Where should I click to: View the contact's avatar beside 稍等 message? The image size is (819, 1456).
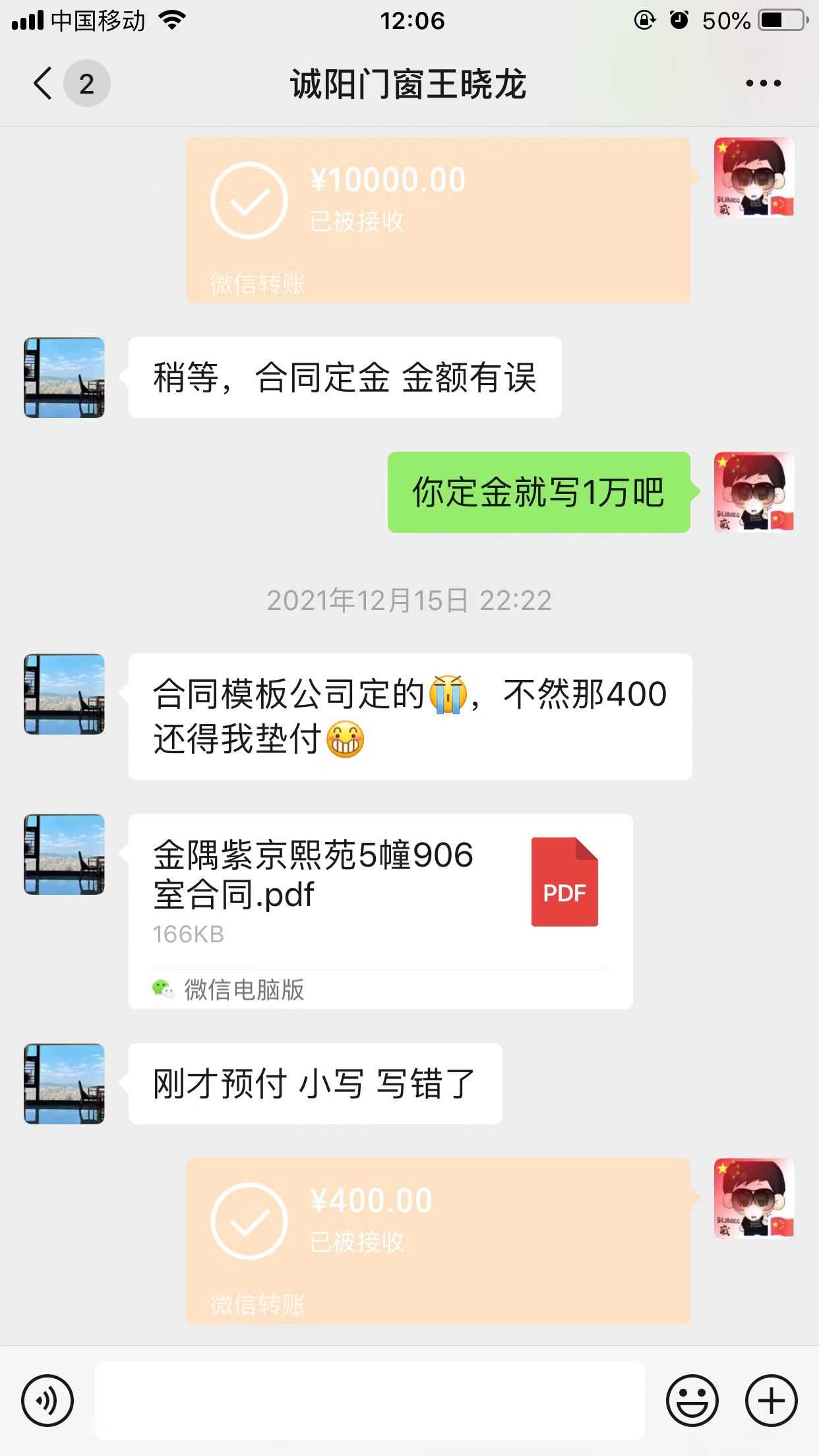pos(65,378)
